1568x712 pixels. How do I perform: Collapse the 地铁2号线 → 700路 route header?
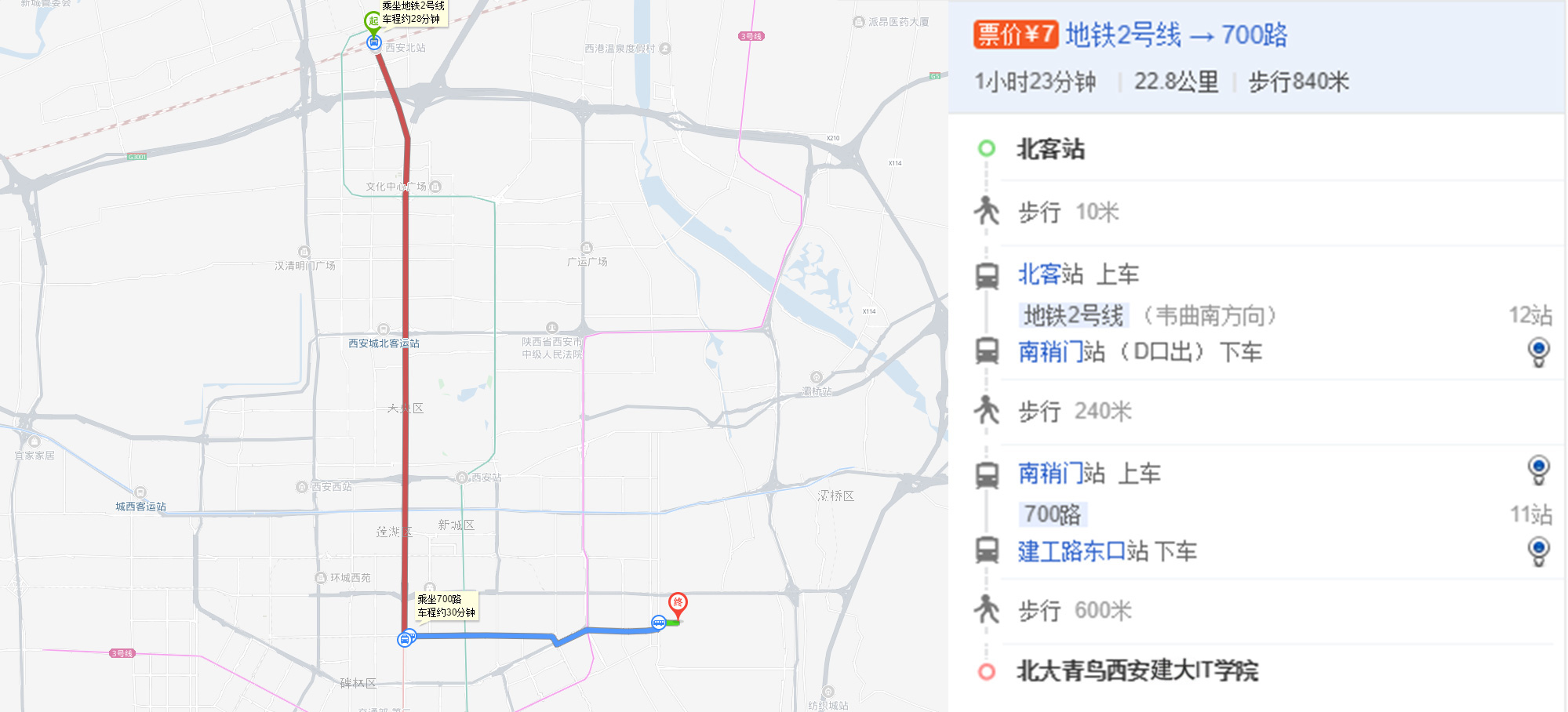click(x=1177, y=36)
